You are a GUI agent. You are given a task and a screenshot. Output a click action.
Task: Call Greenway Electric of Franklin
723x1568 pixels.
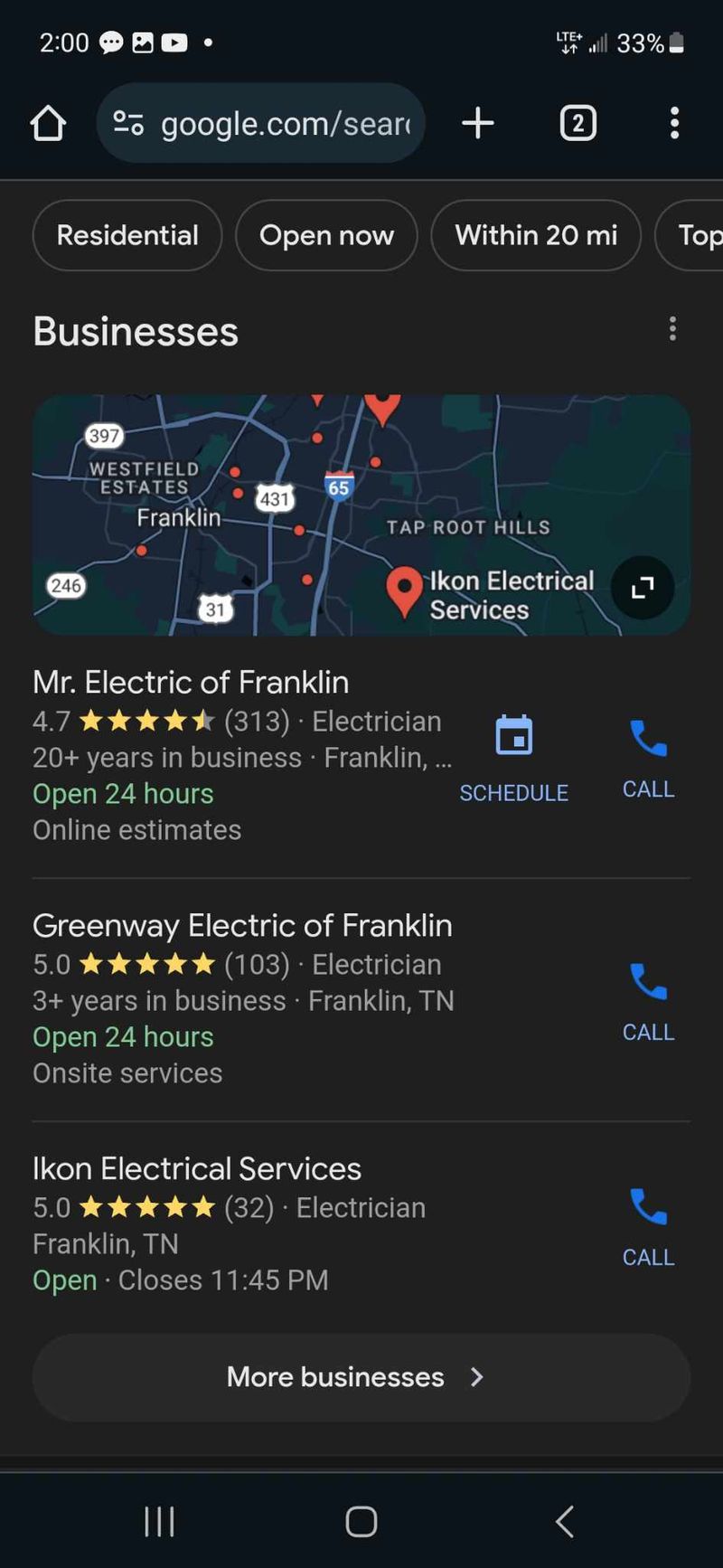[x=648, y=1001]
